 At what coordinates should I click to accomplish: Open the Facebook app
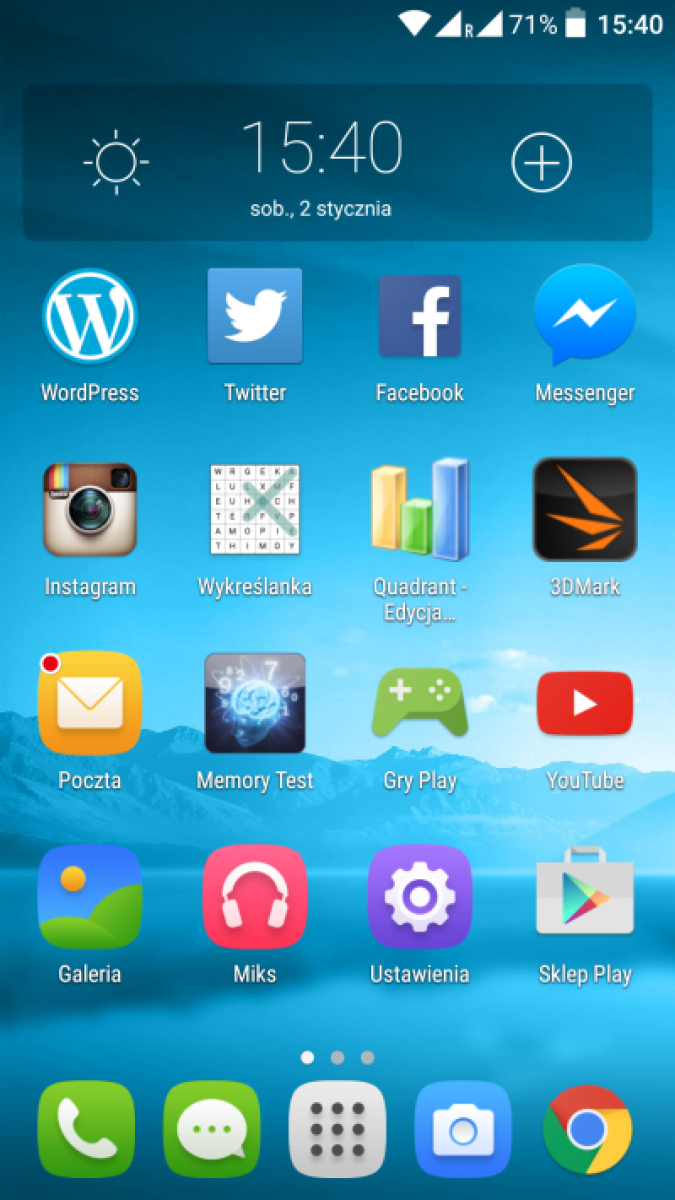[419, 317]
